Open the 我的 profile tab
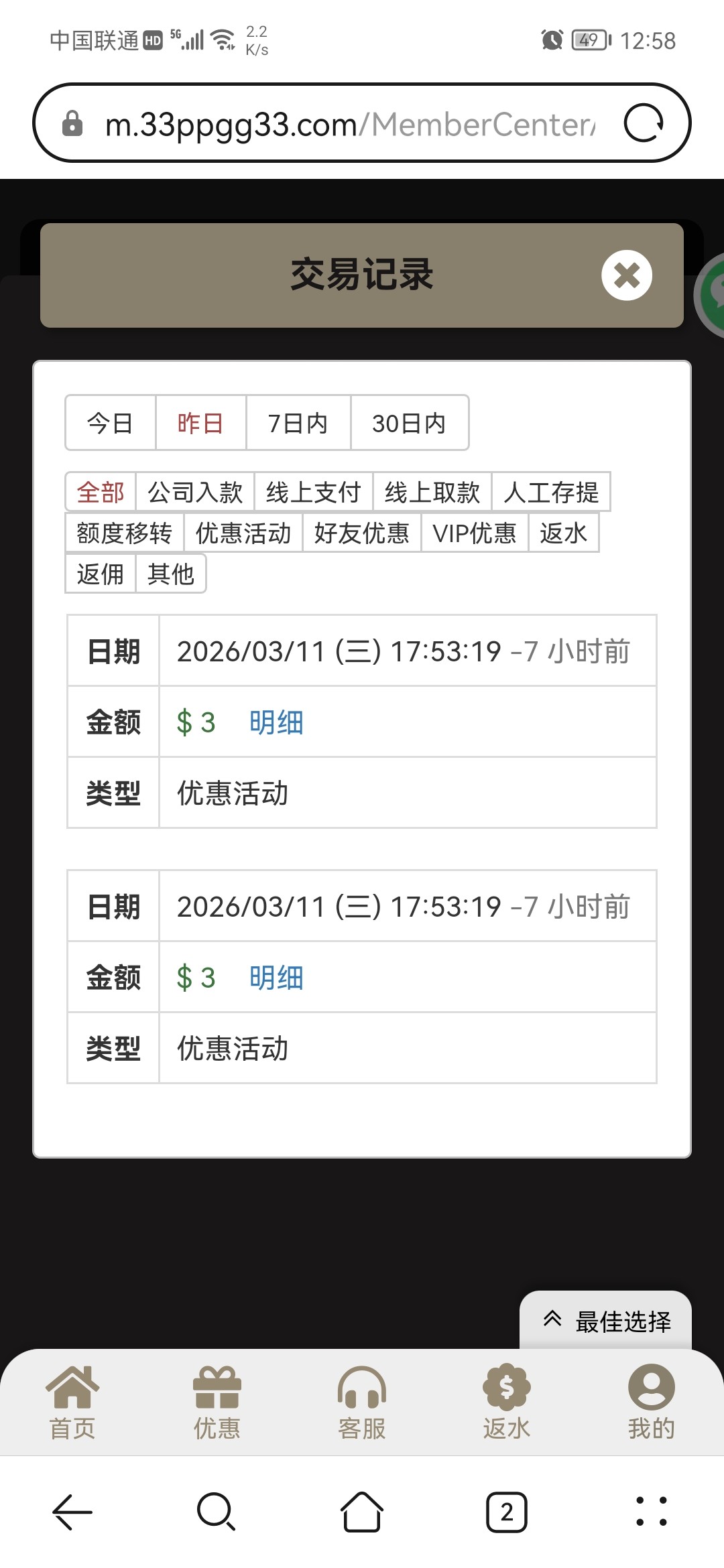 (652, 1402)
